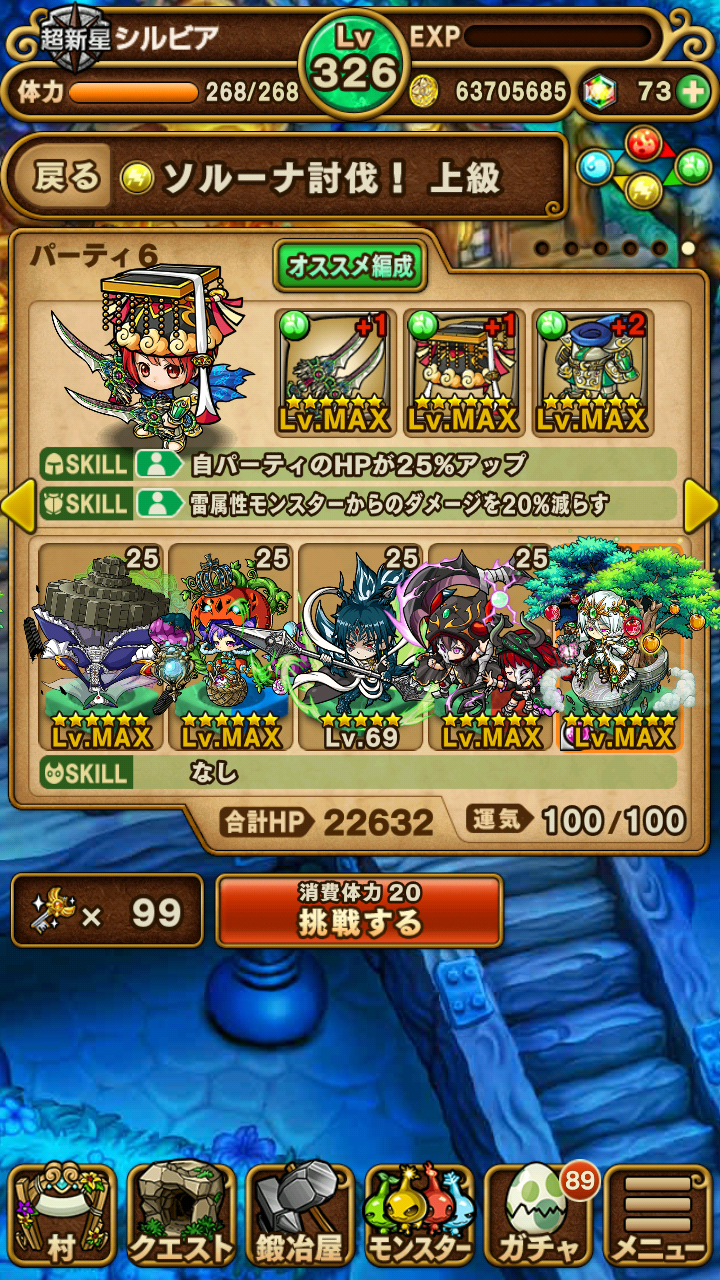
Task: Switch to the モンスター tab
Action: pos(419,1214)
